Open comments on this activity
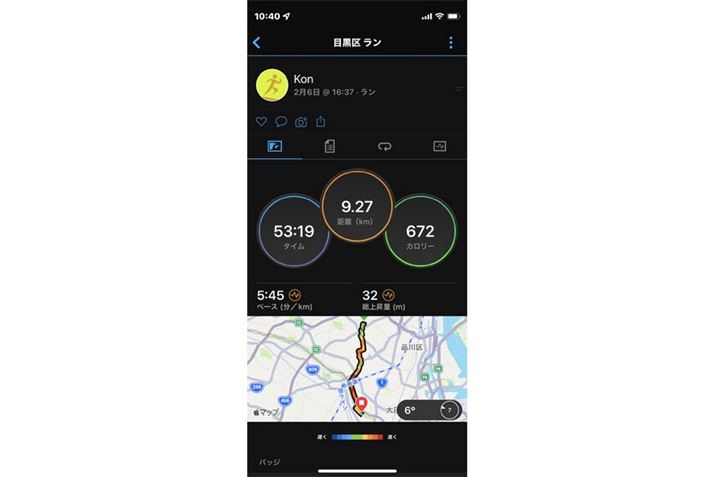This screenshot has height=477, width=715. pos(281,121)
